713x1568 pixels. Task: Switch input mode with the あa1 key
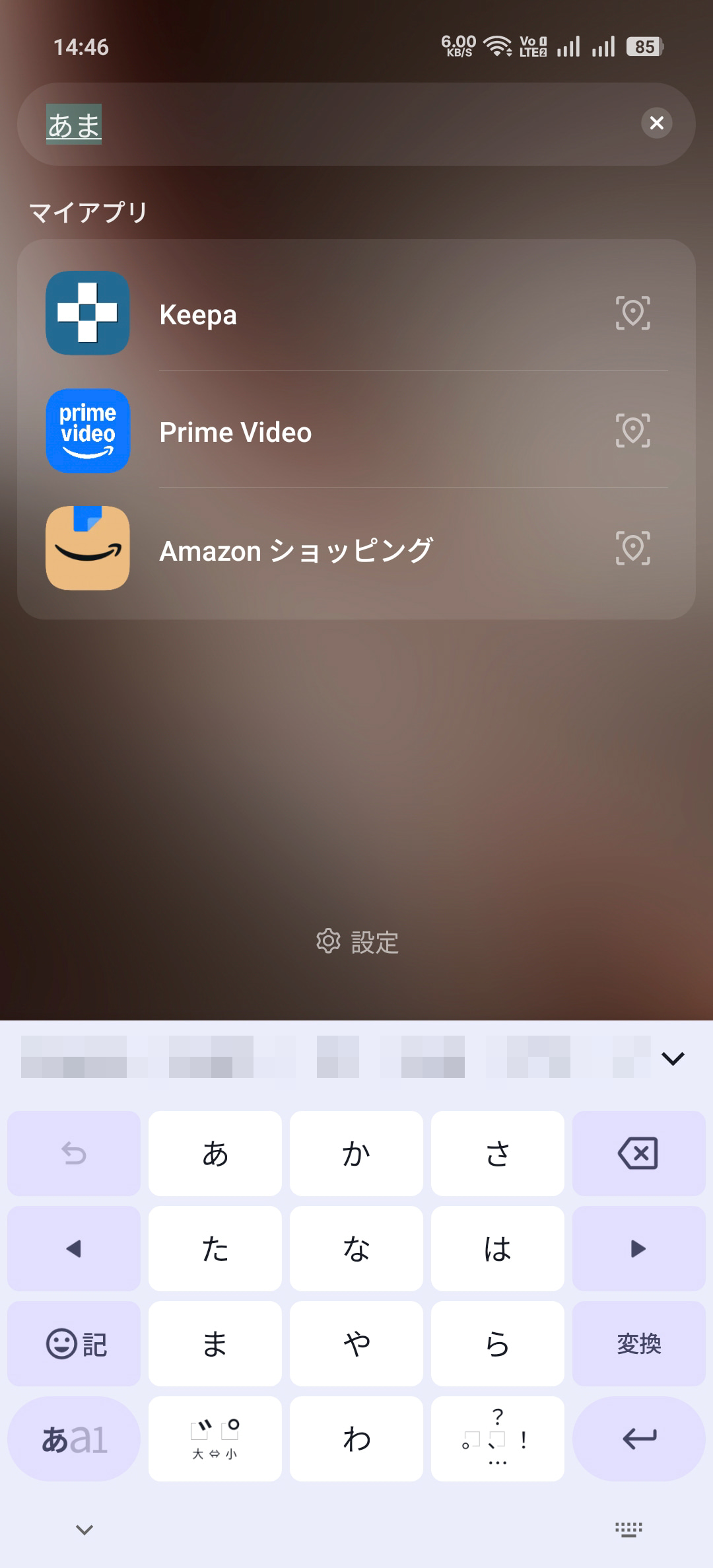click(x=73, y=1437)
